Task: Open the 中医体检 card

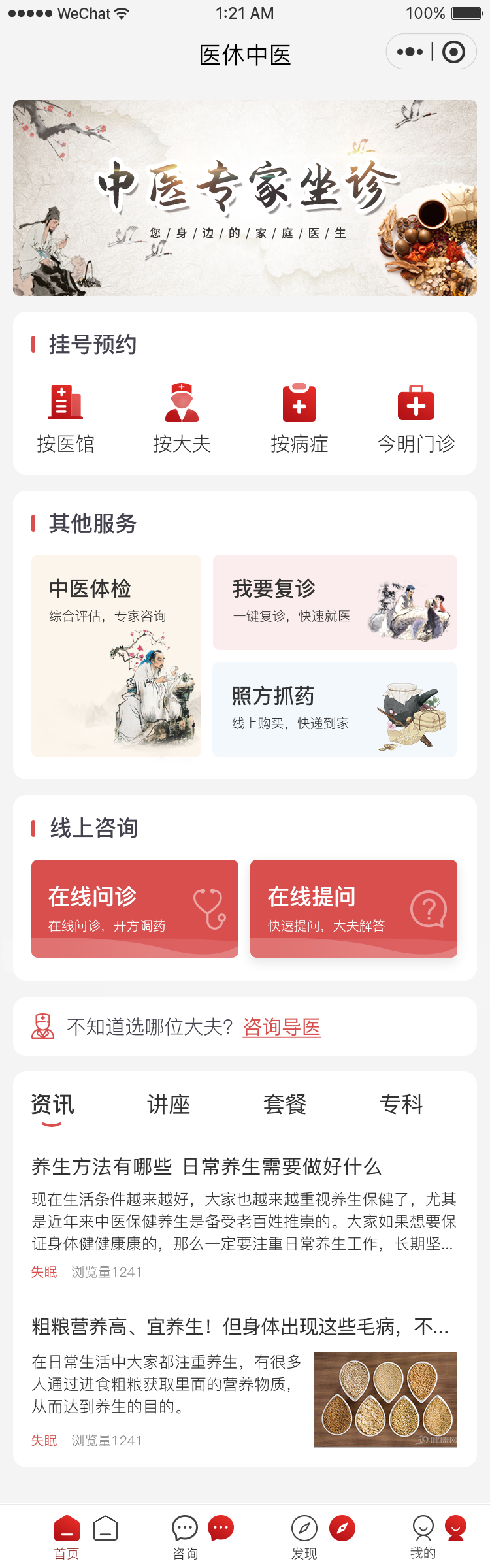Action: coord(116,655)
